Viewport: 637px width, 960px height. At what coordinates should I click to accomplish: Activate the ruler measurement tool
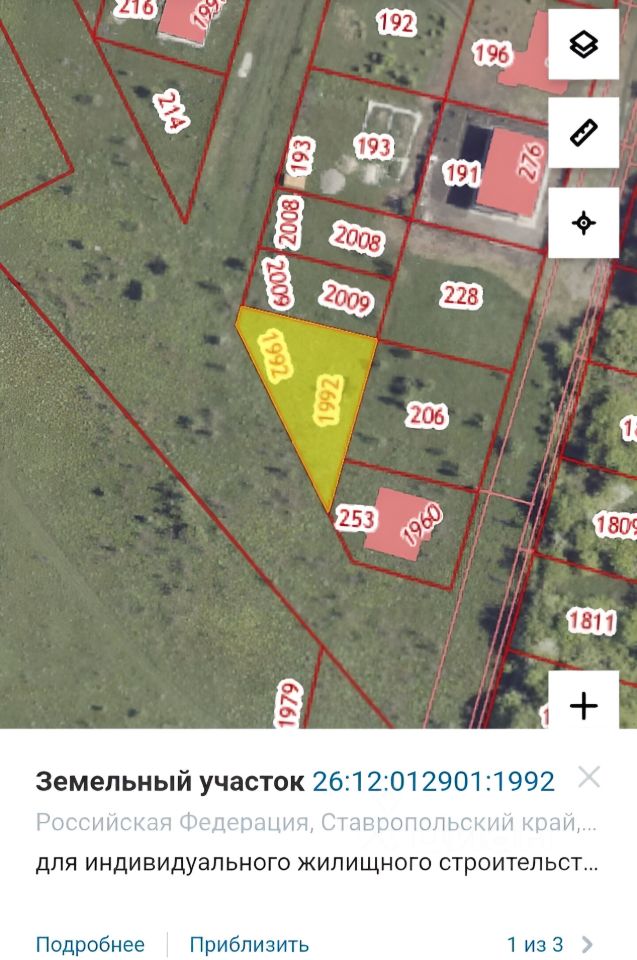click(x=583, y=133)
